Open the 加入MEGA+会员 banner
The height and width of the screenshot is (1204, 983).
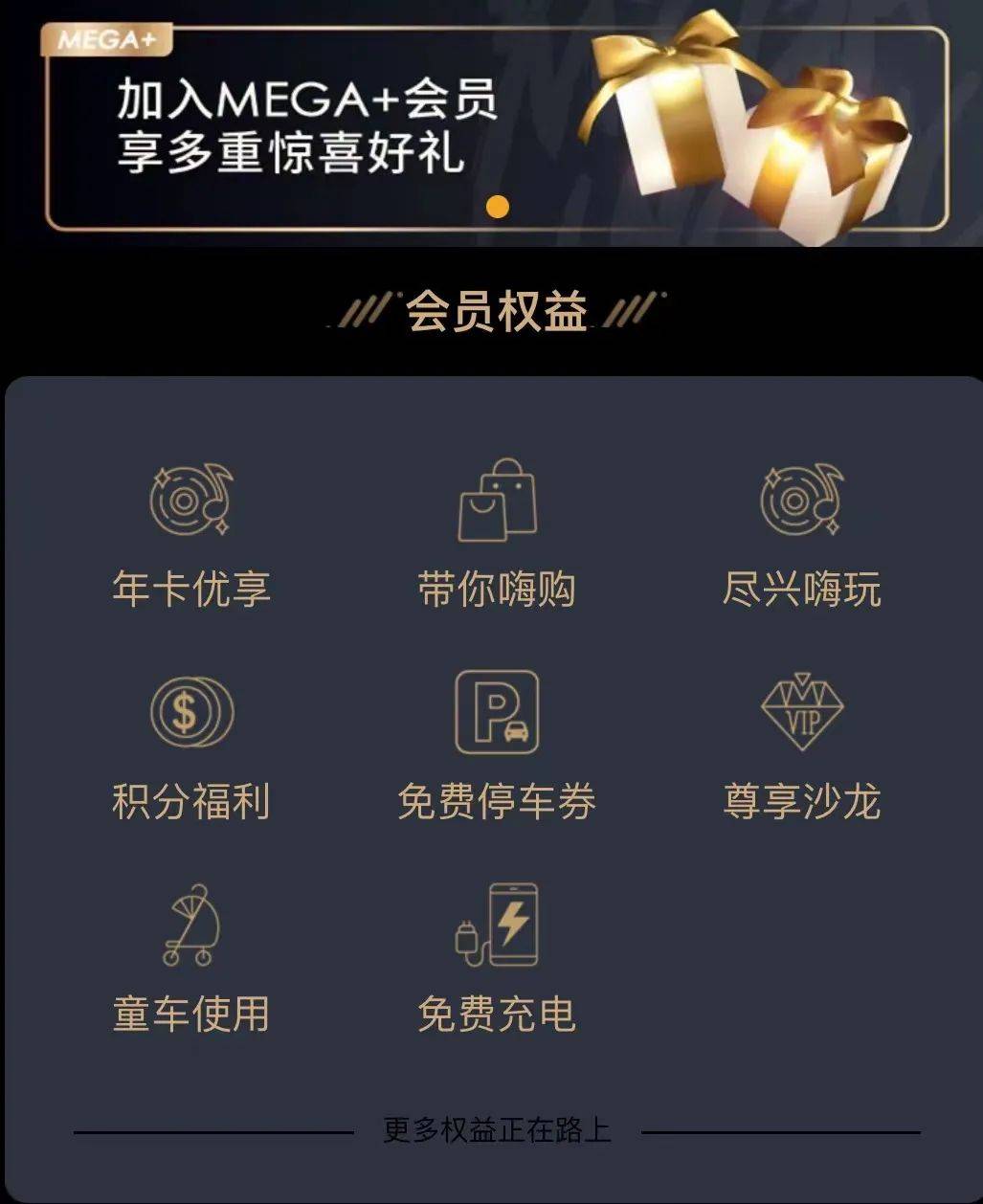point(497,127)
